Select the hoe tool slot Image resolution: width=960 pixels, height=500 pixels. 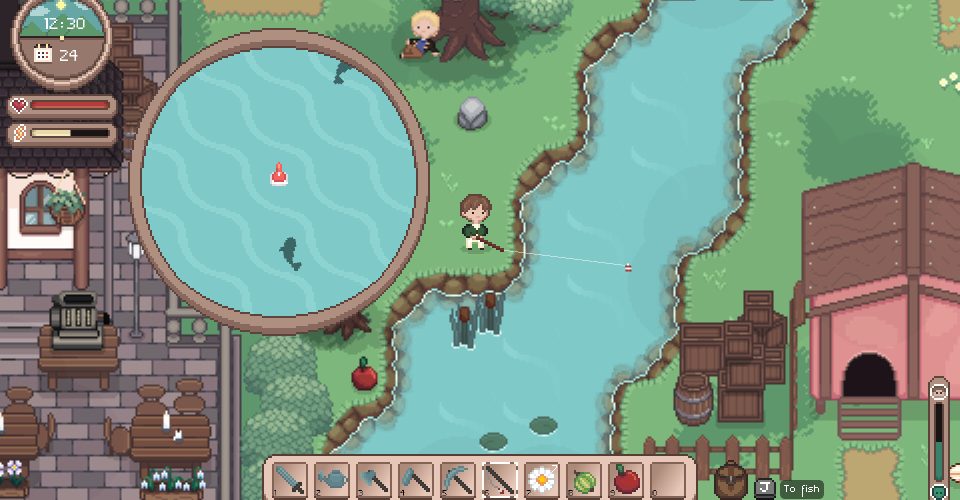(416, 480)
